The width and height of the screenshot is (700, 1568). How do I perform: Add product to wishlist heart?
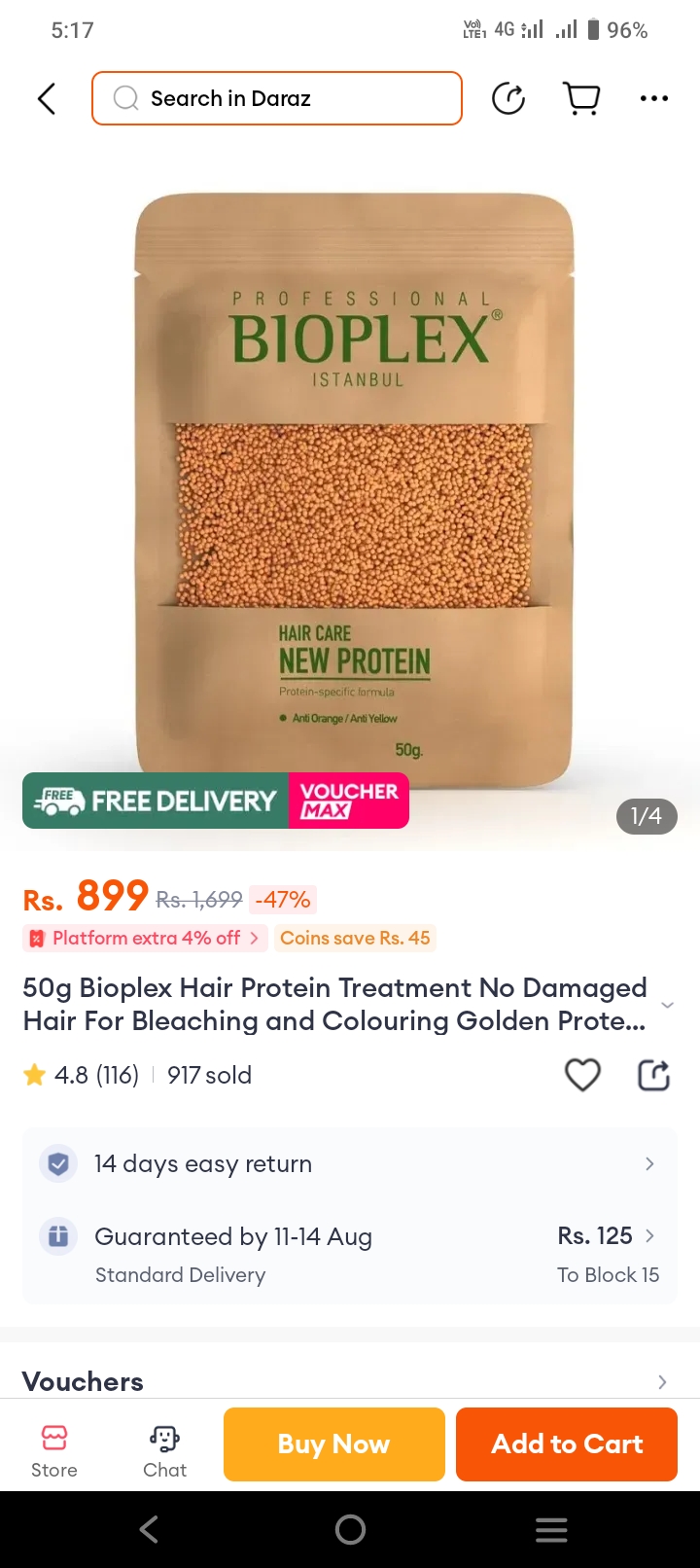582,1075
